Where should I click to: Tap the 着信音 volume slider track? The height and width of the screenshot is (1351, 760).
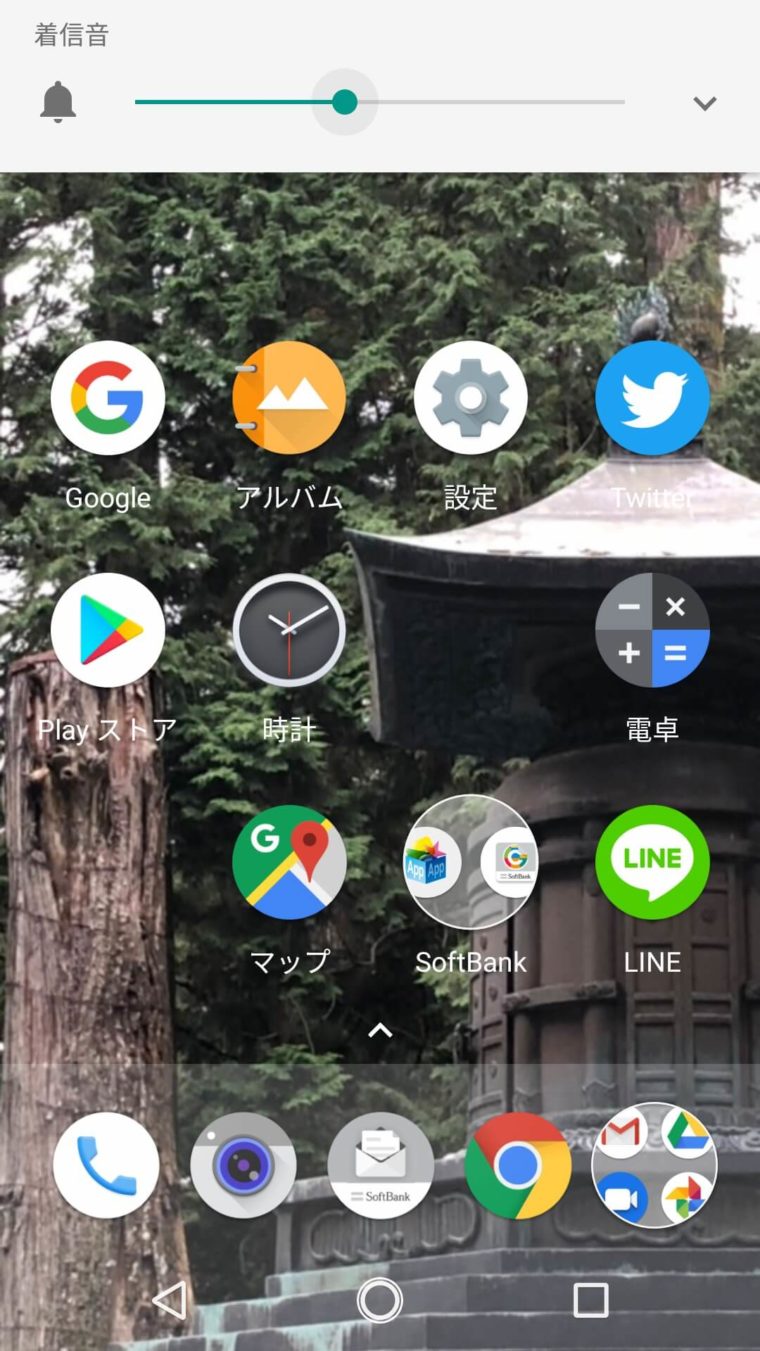click(x=380, y=102)
